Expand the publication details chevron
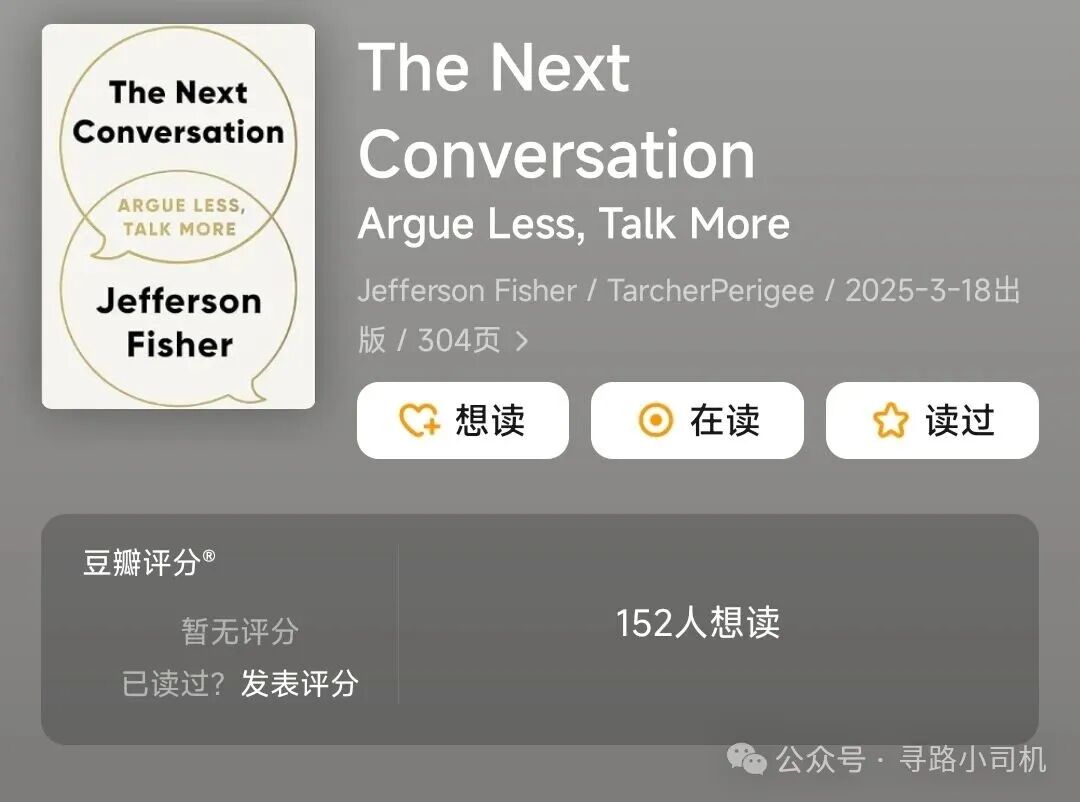1080x802 pixels. [521, 341]
